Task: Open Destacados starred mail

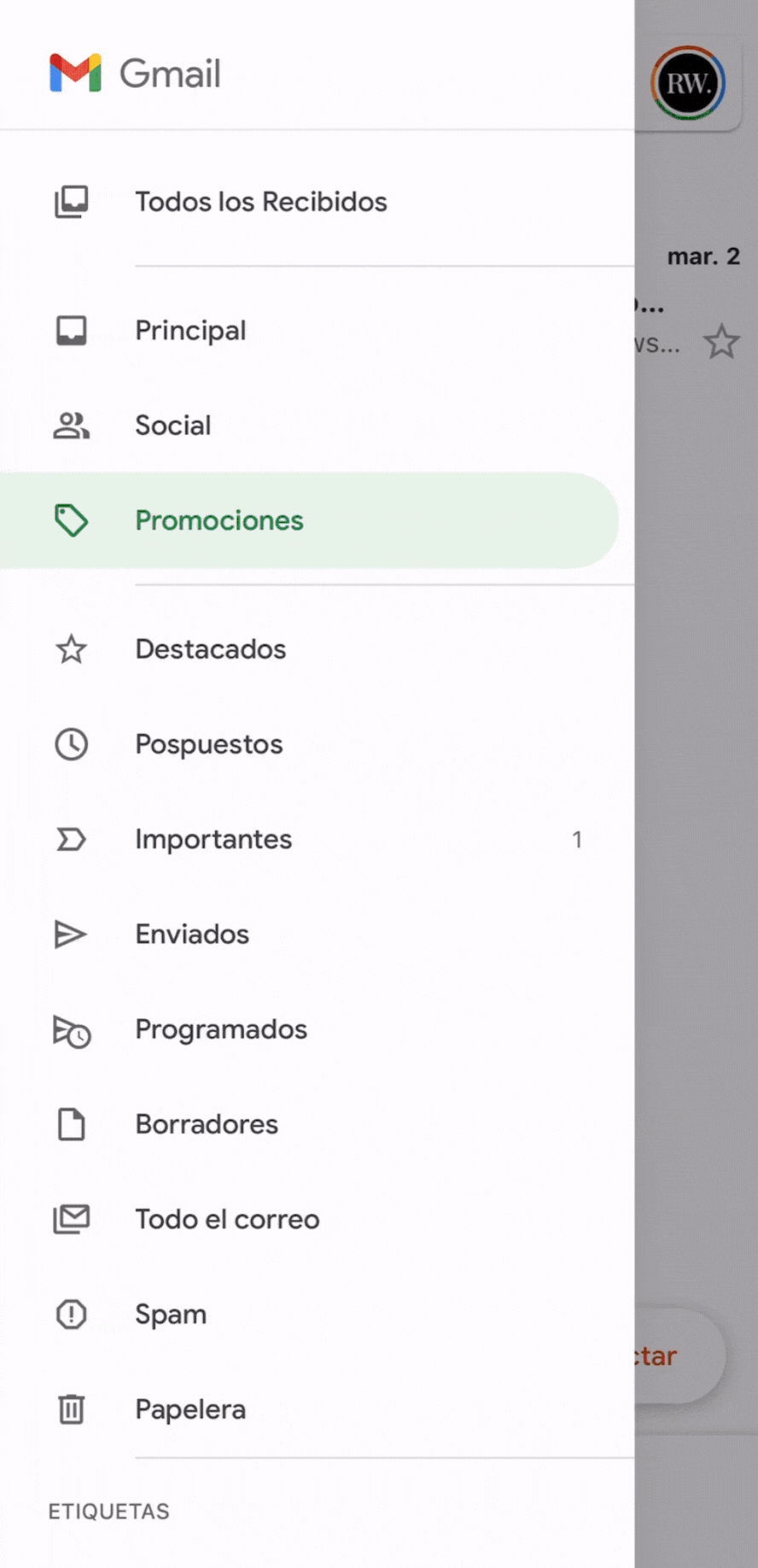Action: pyautogui.click(x=210, y=649)
